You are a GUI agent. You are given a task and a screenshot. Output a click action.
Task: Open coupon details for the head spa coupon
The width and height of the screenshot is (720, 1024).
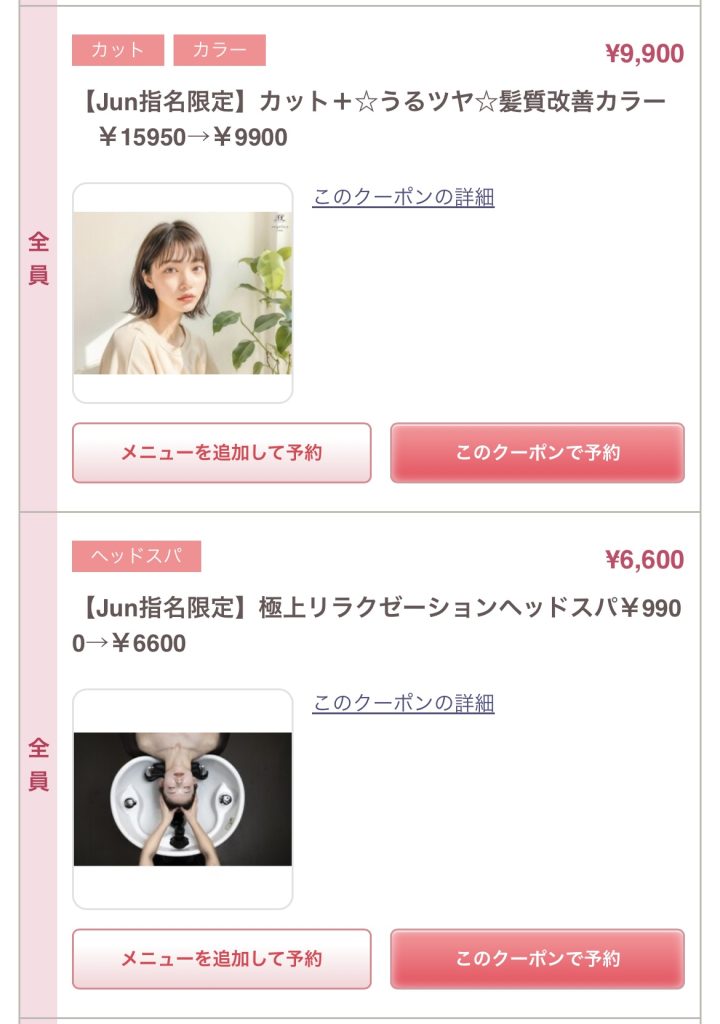click(x=403, y=703)
